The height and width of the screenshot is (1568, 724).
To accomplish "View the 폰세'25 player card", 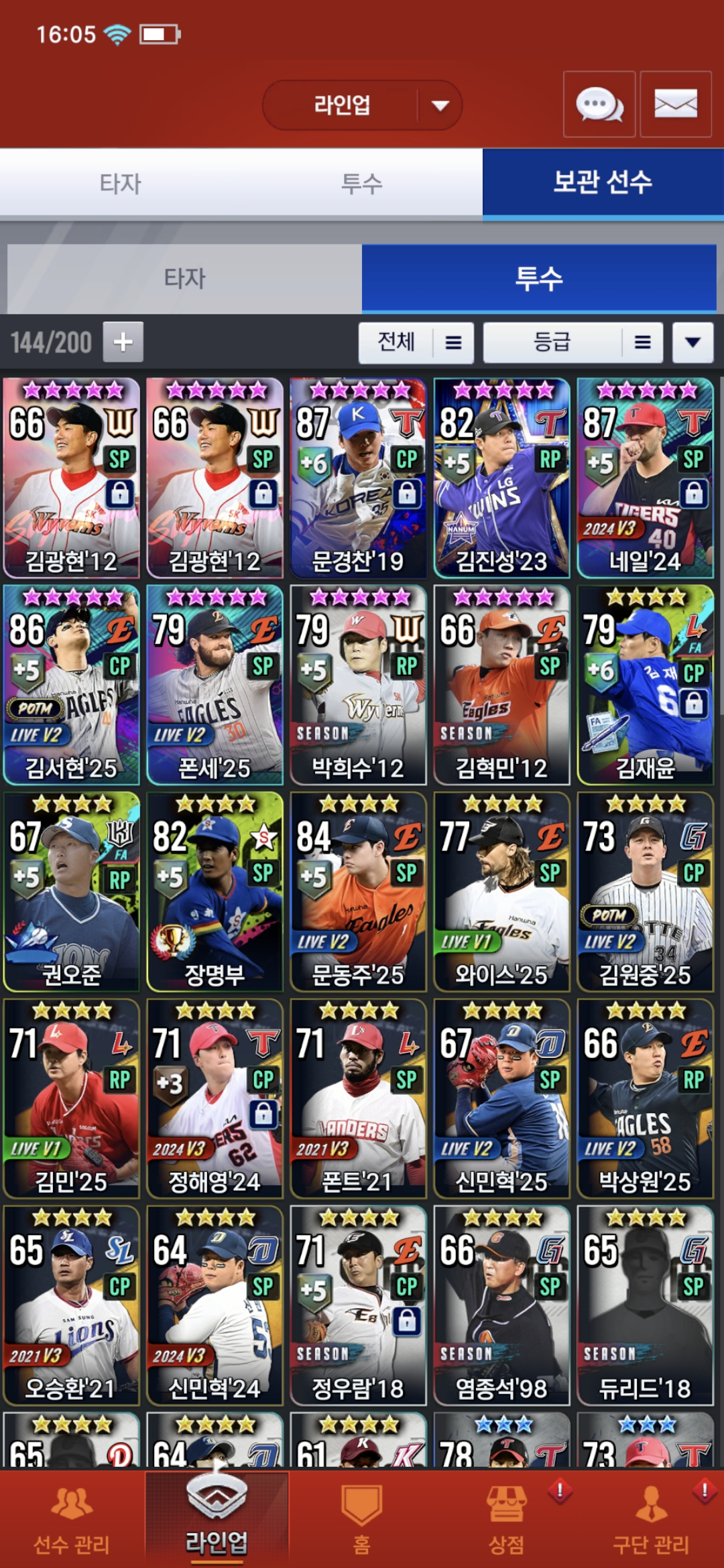I will (x=215, y=685).
